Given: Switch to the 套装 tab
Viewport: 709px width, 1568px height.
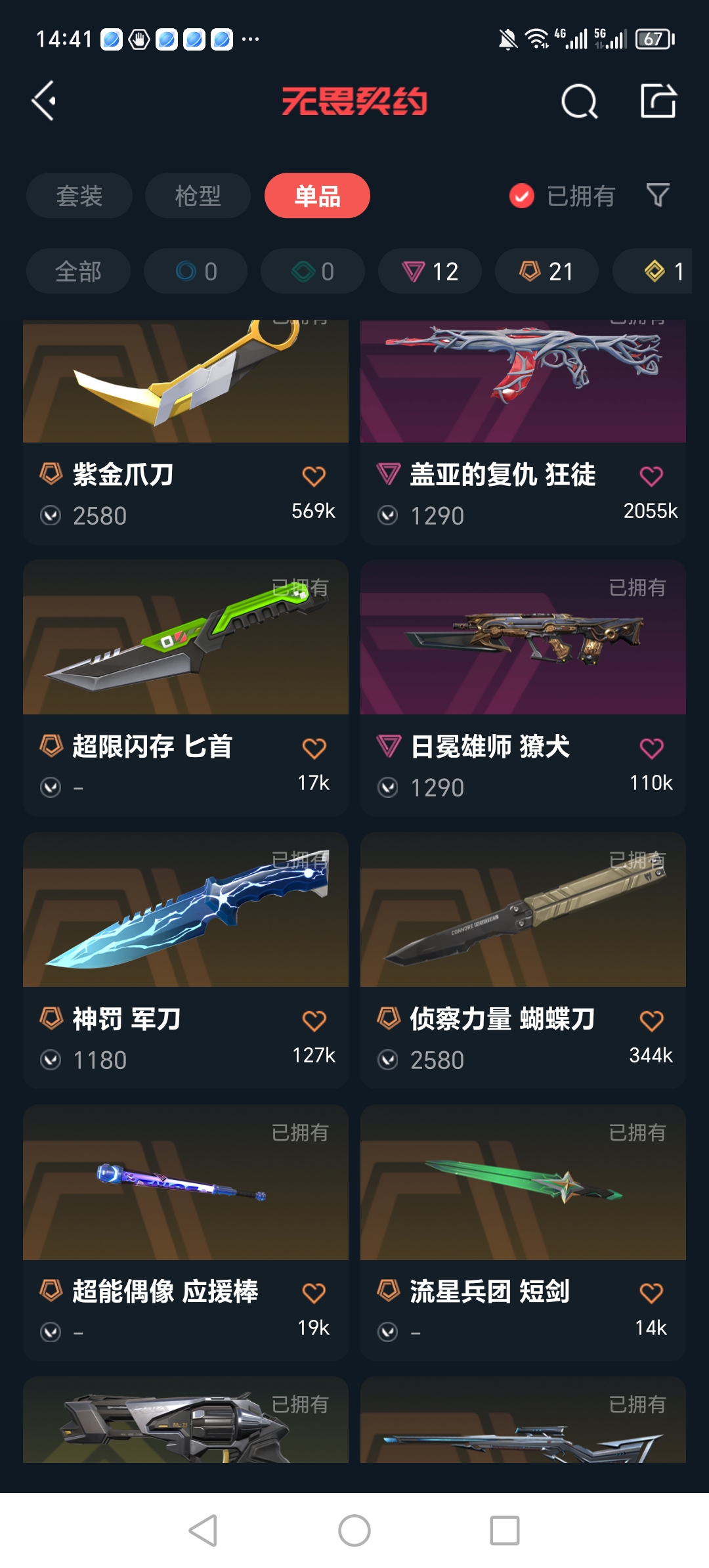Looking at the screenshot, I should 79,196.
